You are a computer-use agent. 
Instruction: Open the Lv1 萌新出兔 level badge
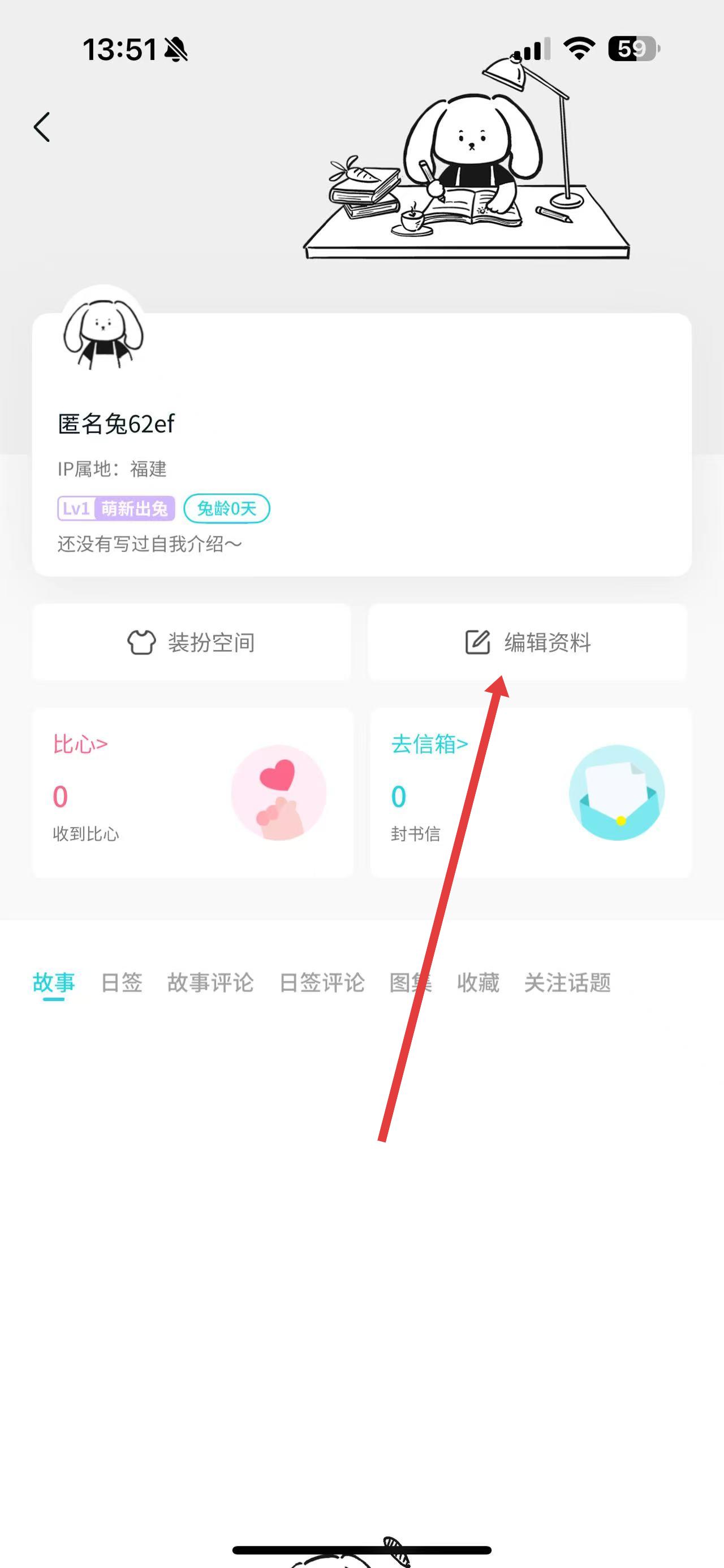click(117, 508)
